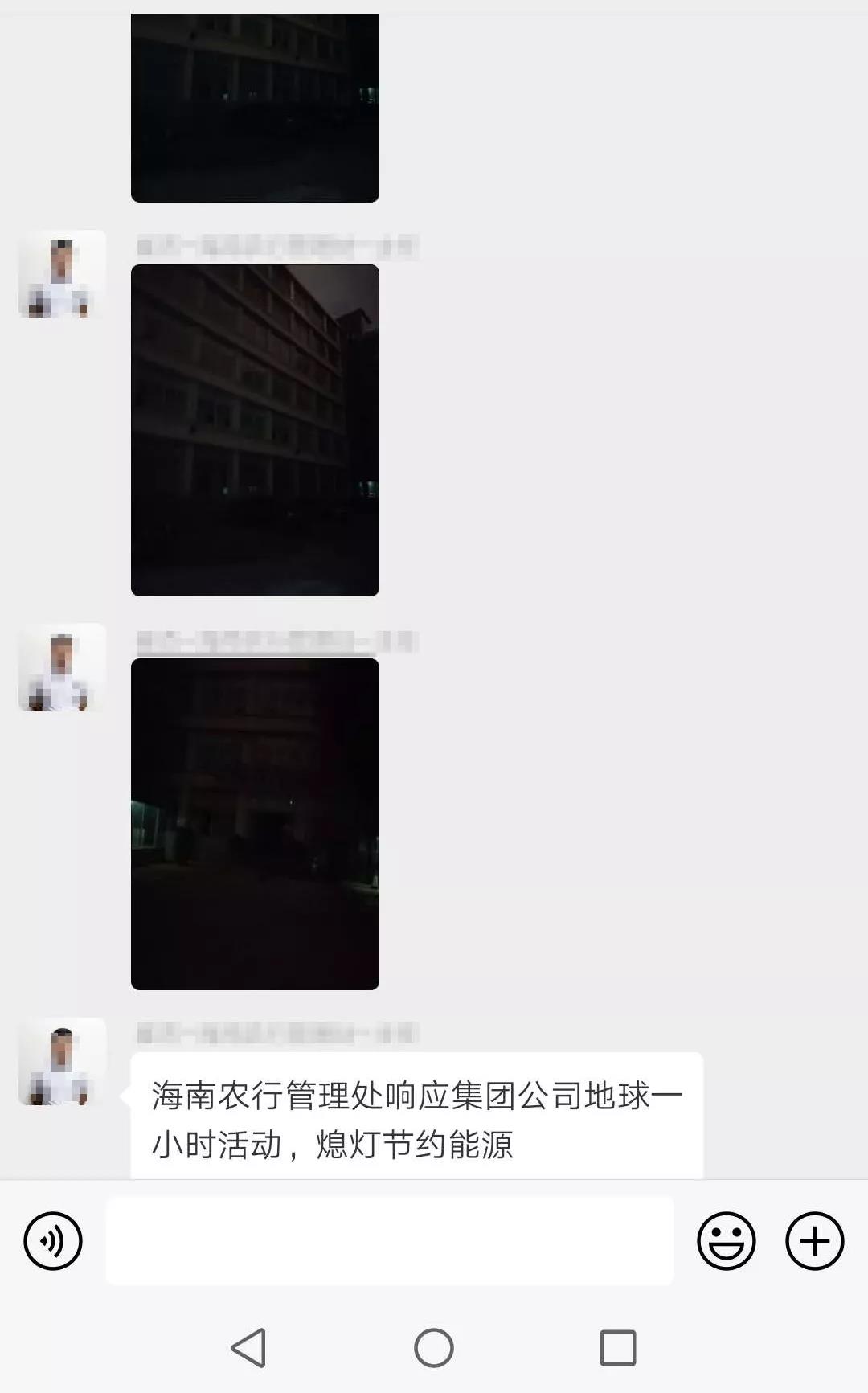This screenshot has width=868, height=1393.
Task: Open the partially visible photo at top
Action: (x=255, y=107)
